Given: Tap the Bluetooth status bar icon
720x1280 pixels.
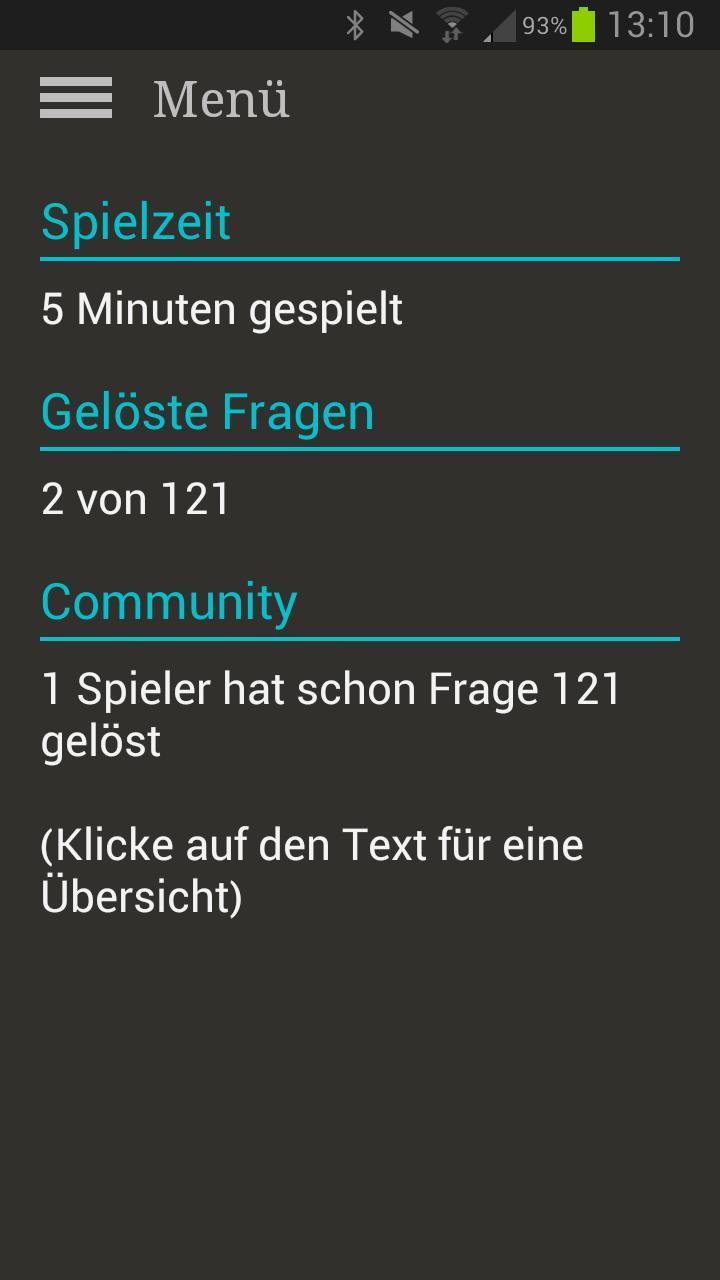Looking at the screenshot, I should tap(355, 23).
